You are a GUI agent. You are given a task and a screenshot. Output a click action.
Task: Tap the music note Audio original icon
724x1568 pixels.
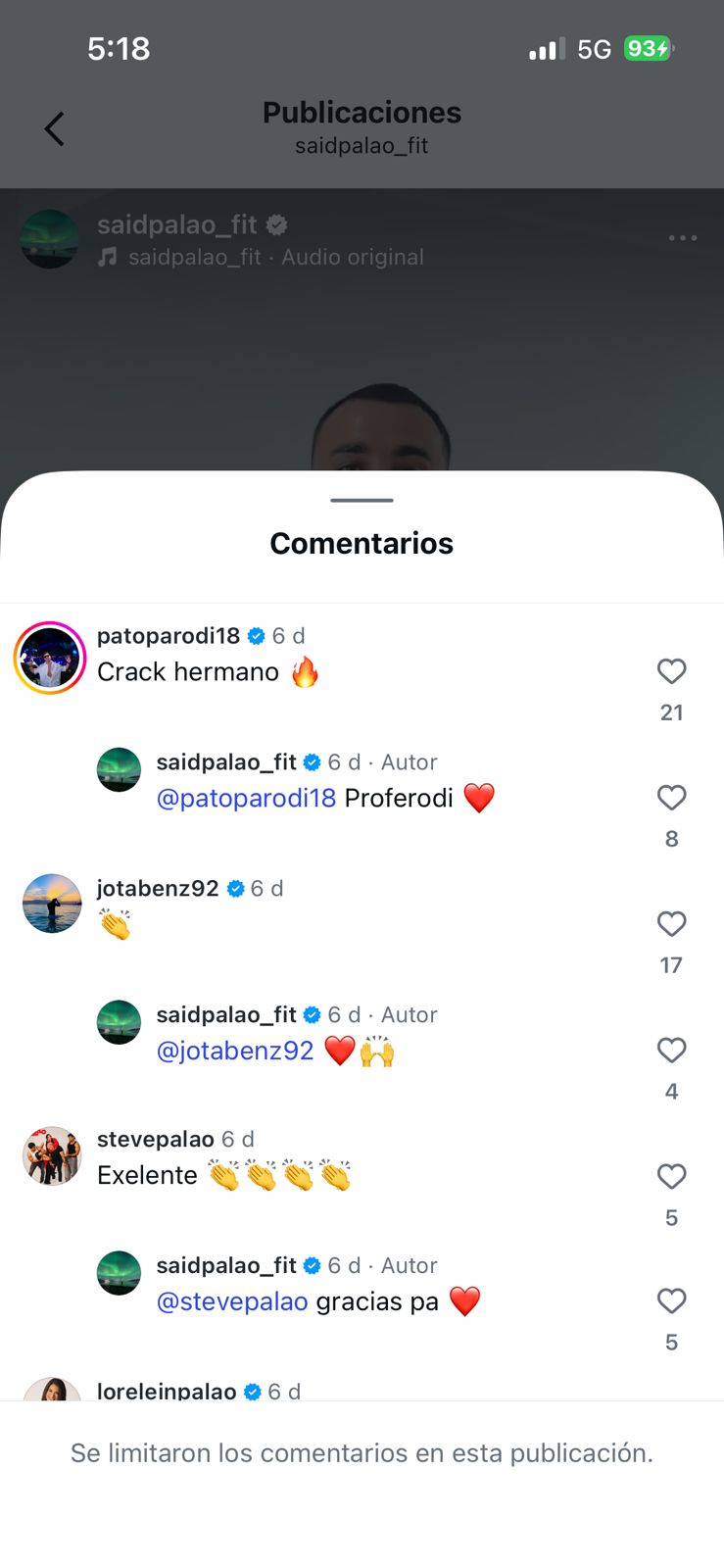coord(110,257)
